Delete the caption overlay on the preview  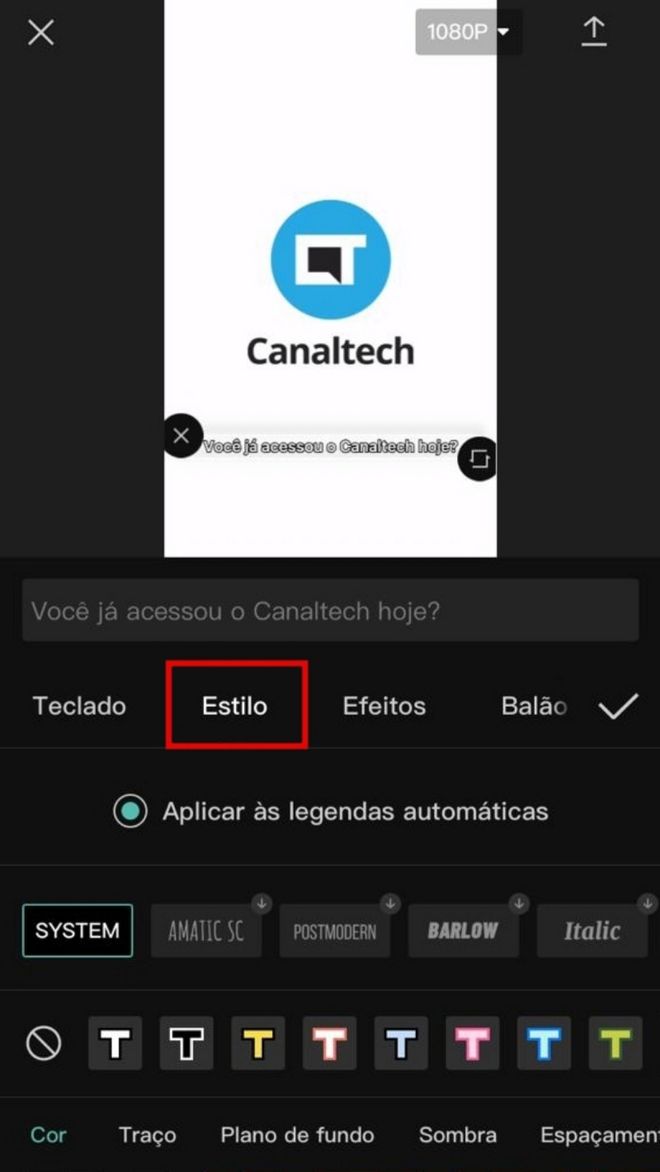click(182, 436)
